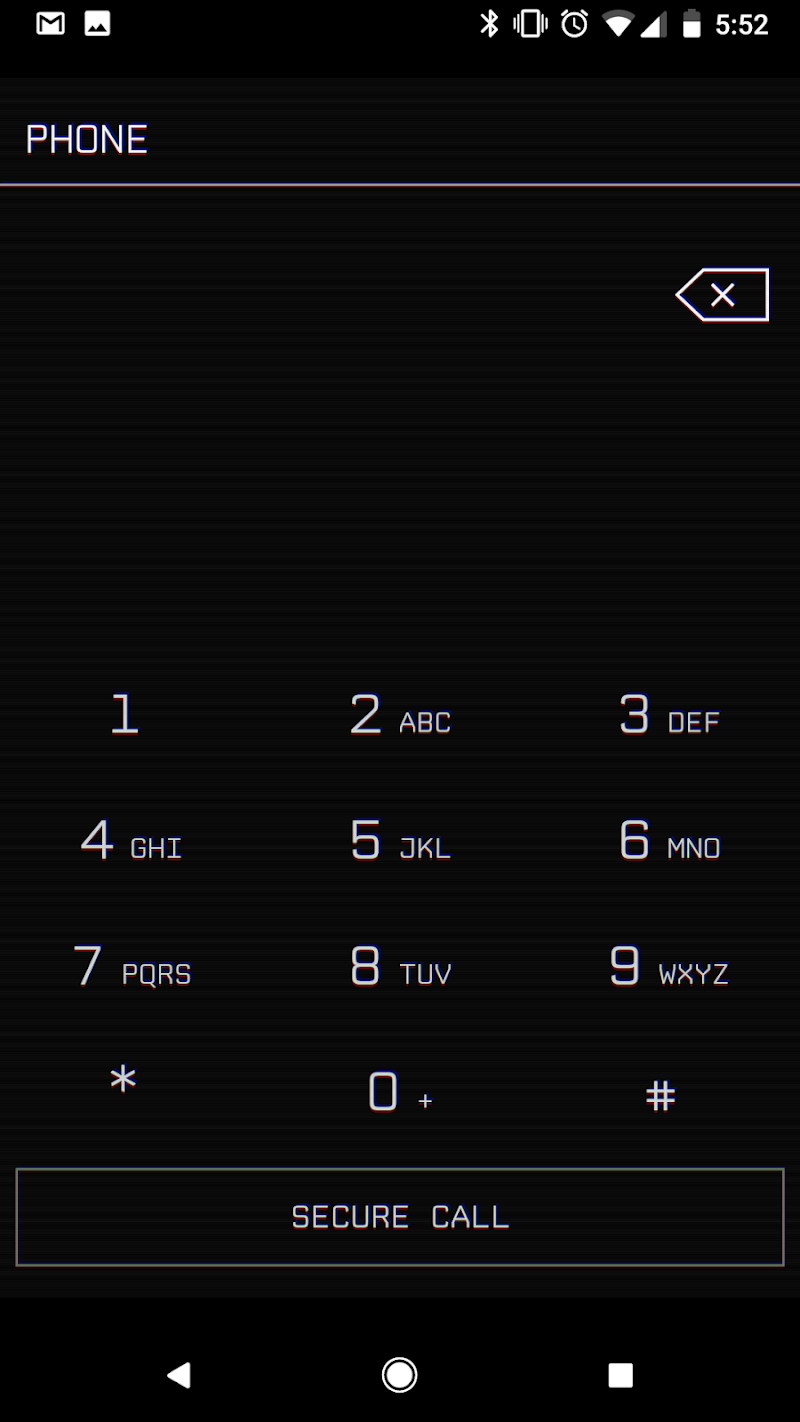Dial the digit 1
This screenshot has height=1422, width=800.
pos(124,716)
